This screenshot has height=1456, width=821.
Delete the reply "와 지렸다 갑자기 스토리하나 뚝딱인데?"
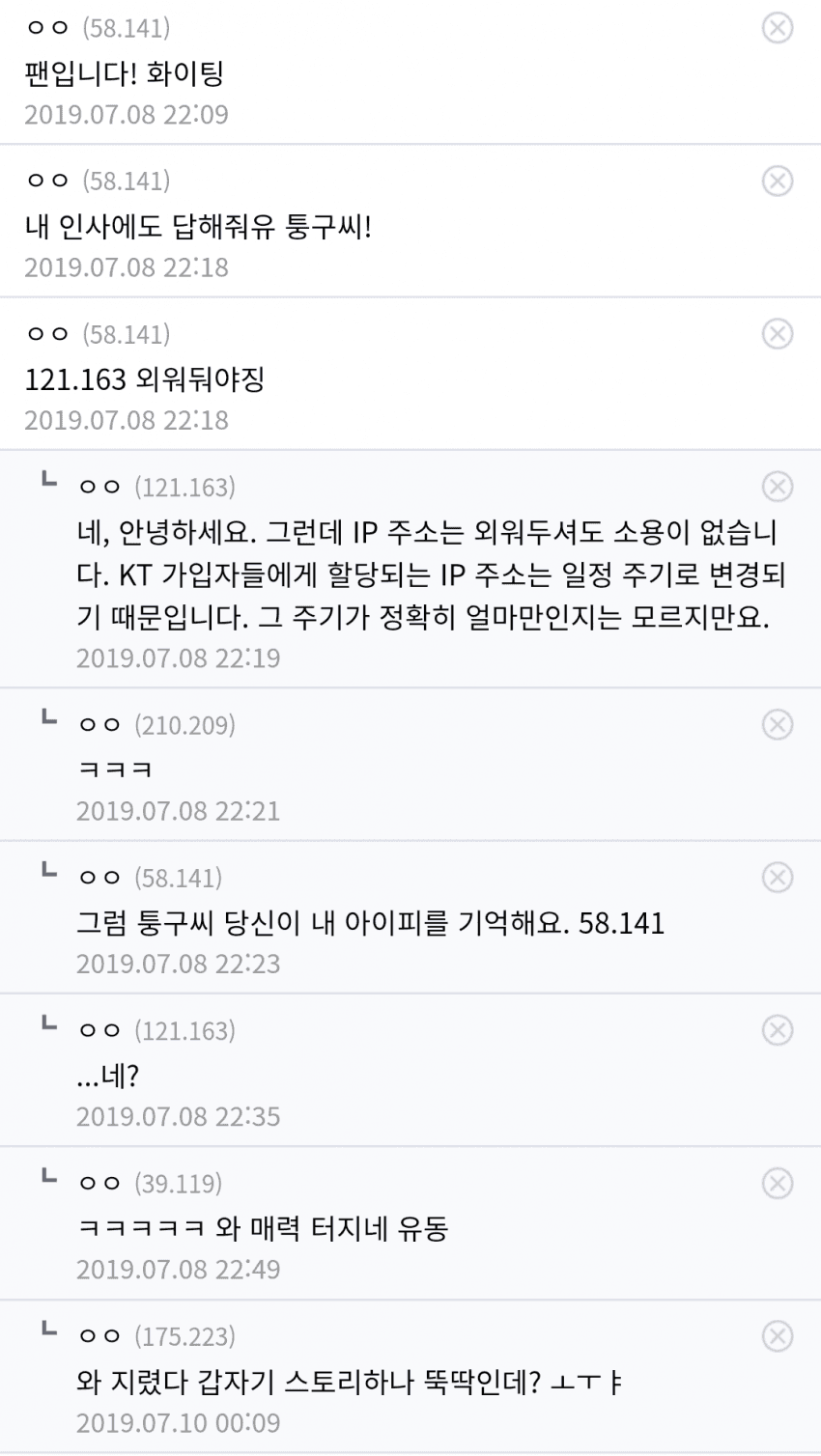click(x=778, y=1336)
